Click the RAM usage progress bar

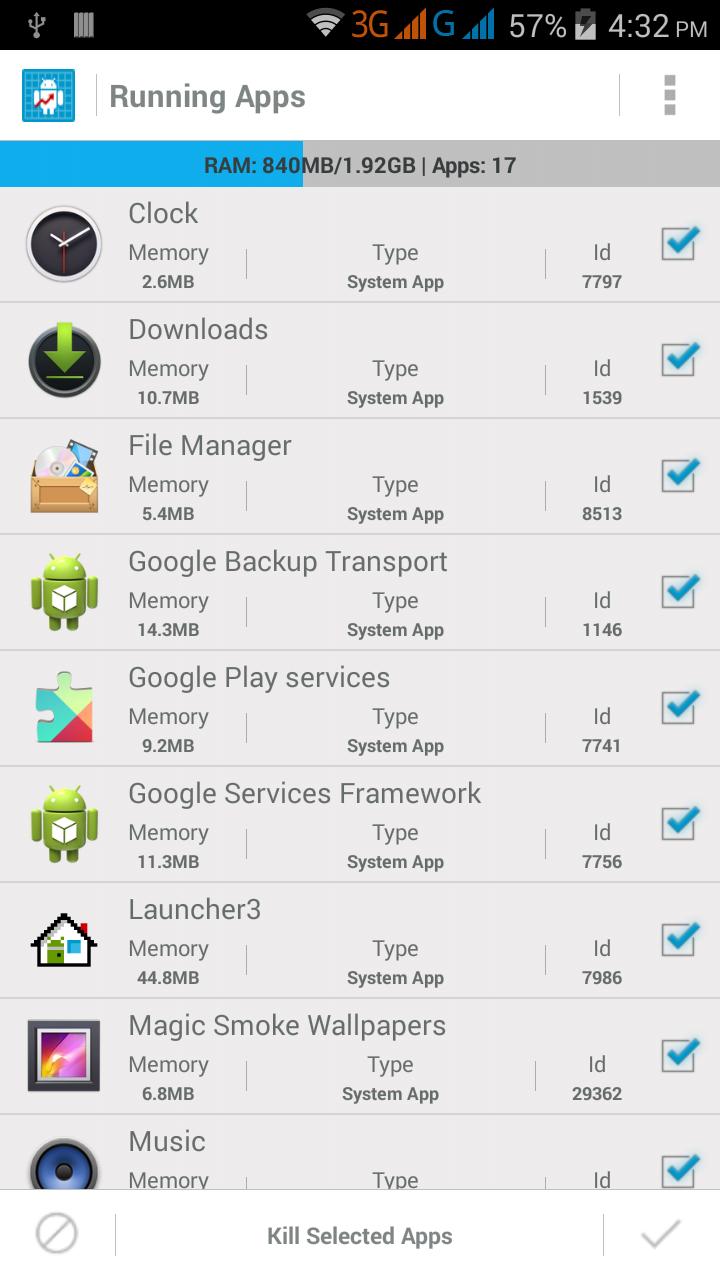tap(360, 164)
